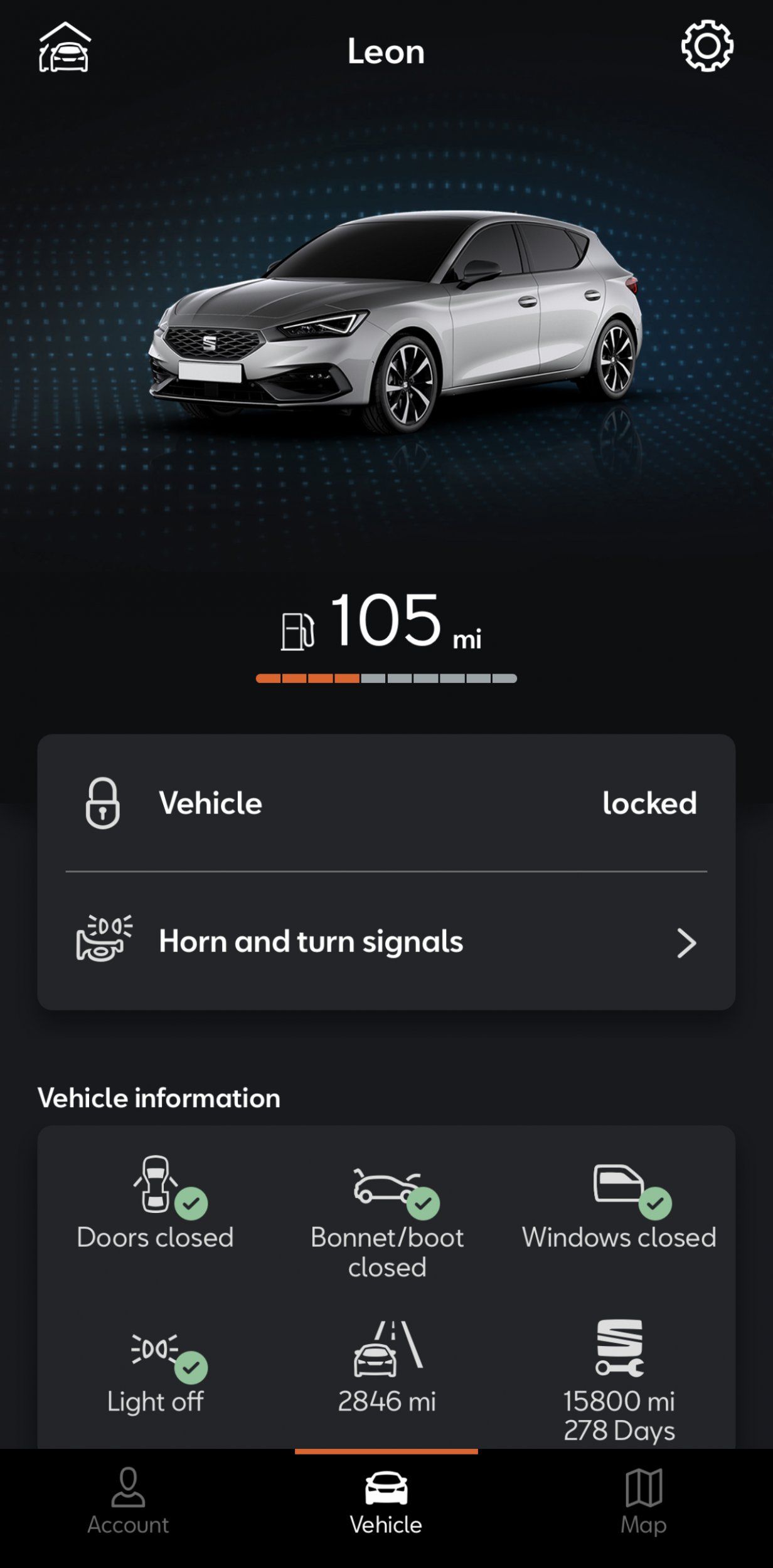This screenshot has width=773, height=1568.
Task: Open Horn and turn signals
Action: (x=386, y=942)
